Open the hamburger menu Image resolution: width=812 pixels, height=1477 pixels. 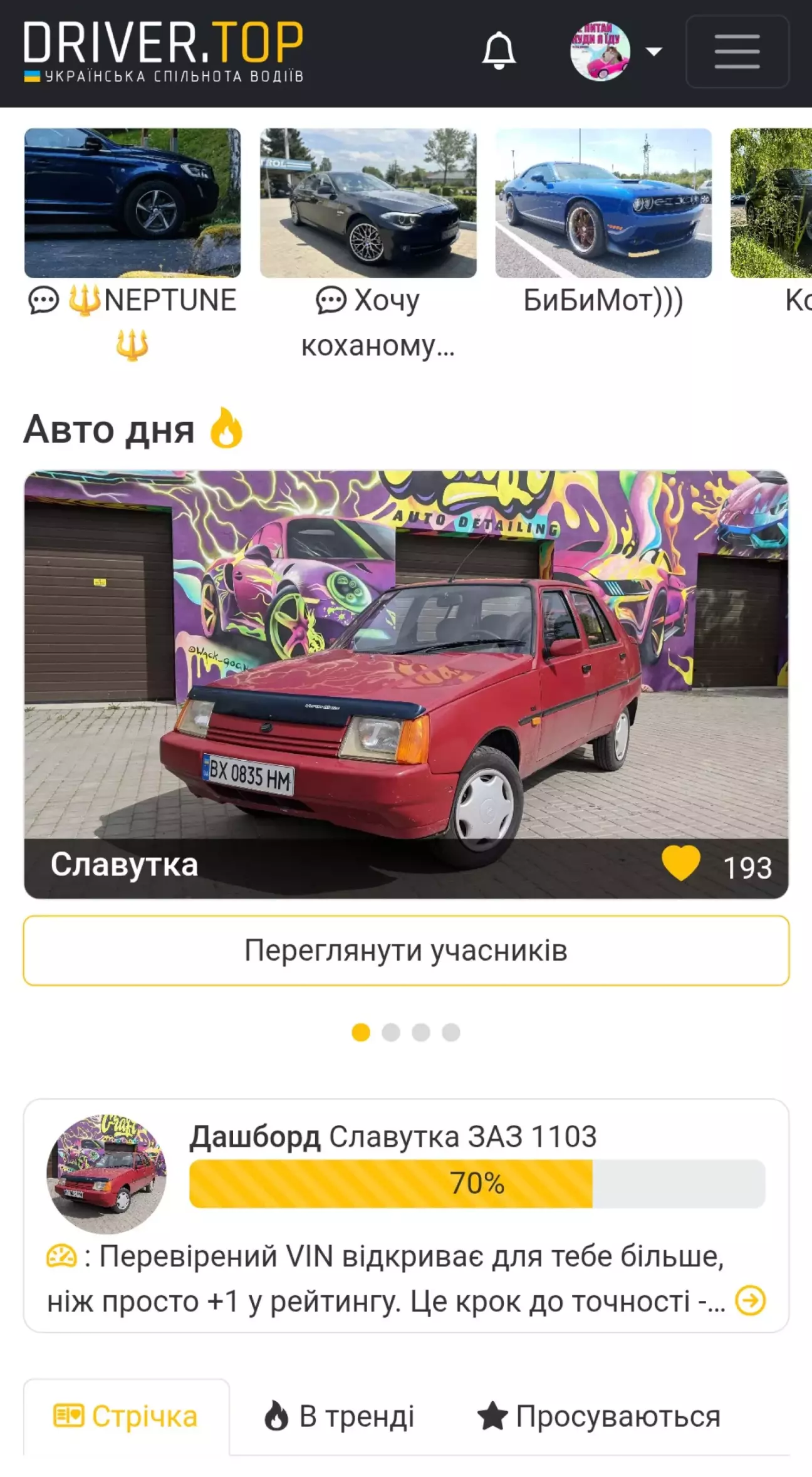click(x=737, y=51)
